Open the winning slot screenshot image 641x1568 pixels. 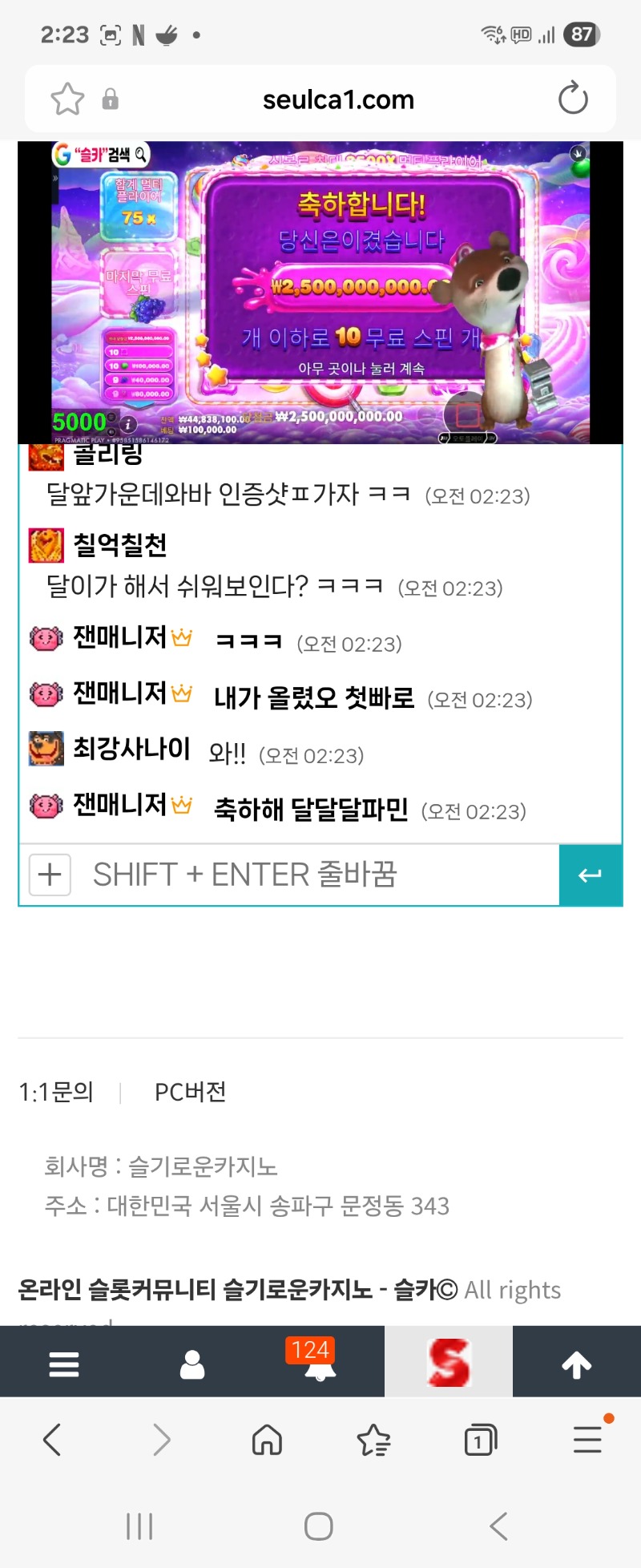pos(320,293)
